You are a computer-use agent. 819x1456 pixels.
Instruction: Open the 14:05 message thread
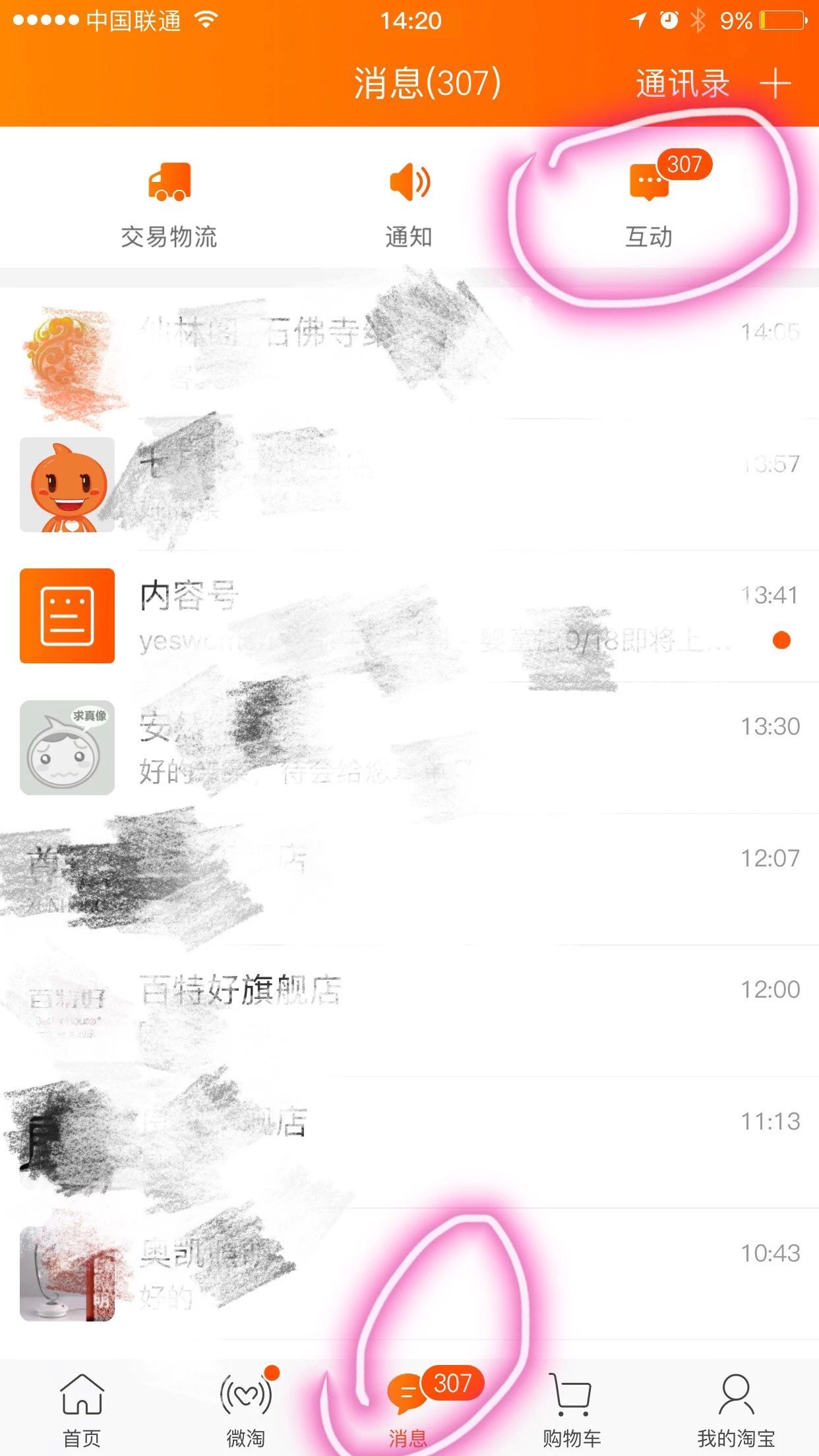(409, 353)
